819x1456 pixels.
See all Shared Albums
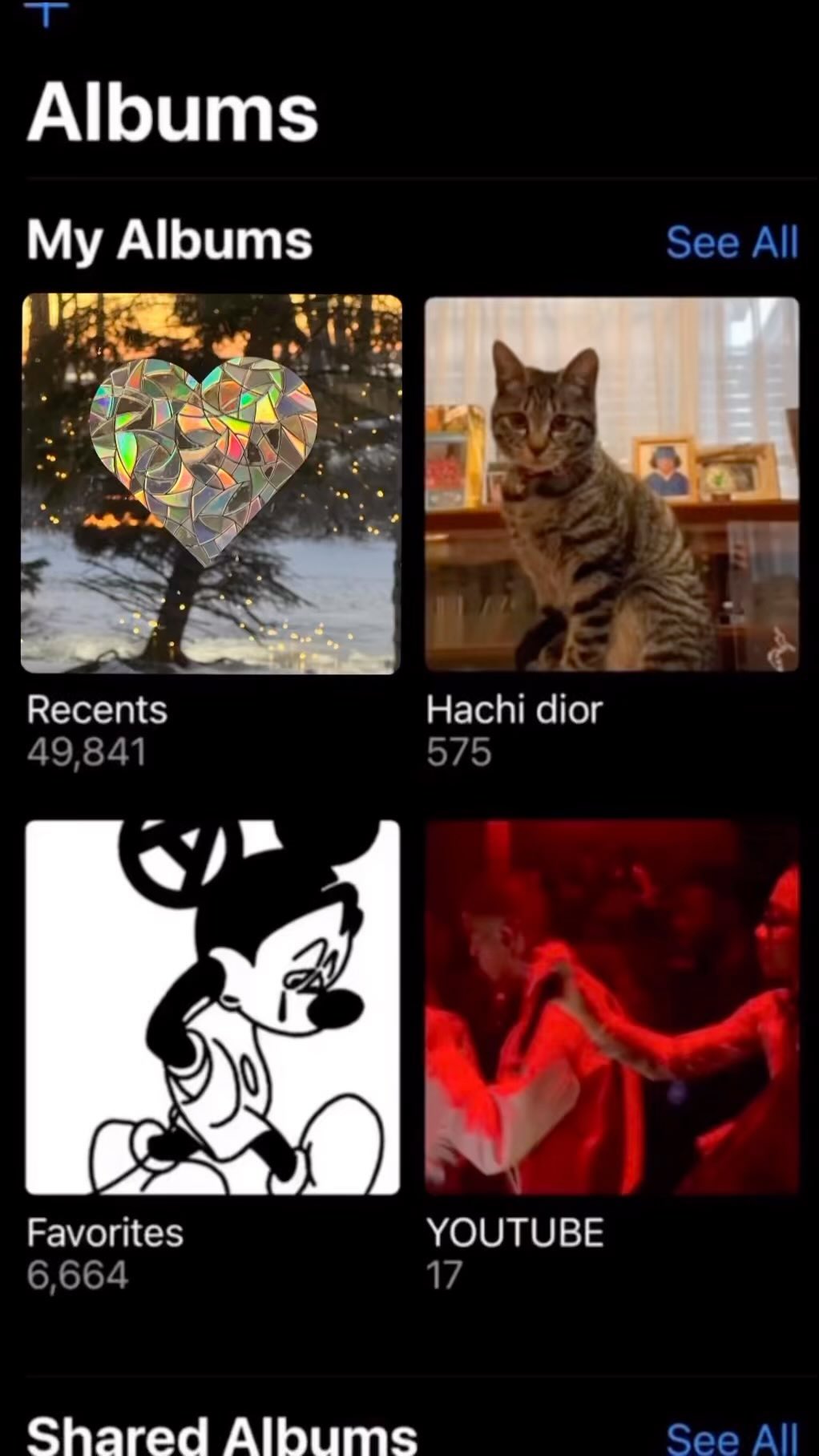731,1437
